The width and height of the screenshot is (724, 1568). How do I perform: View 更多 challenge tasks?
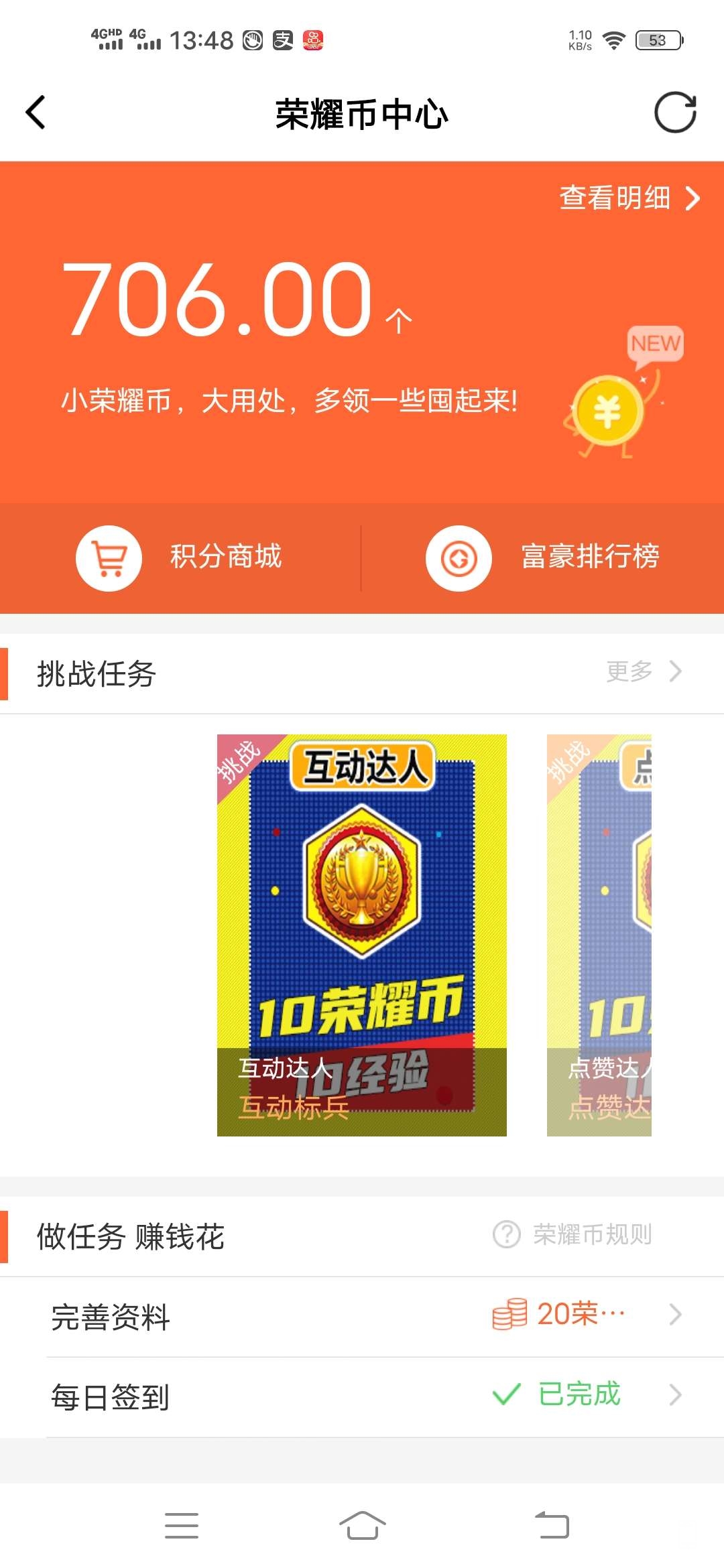tap(642, 671)
